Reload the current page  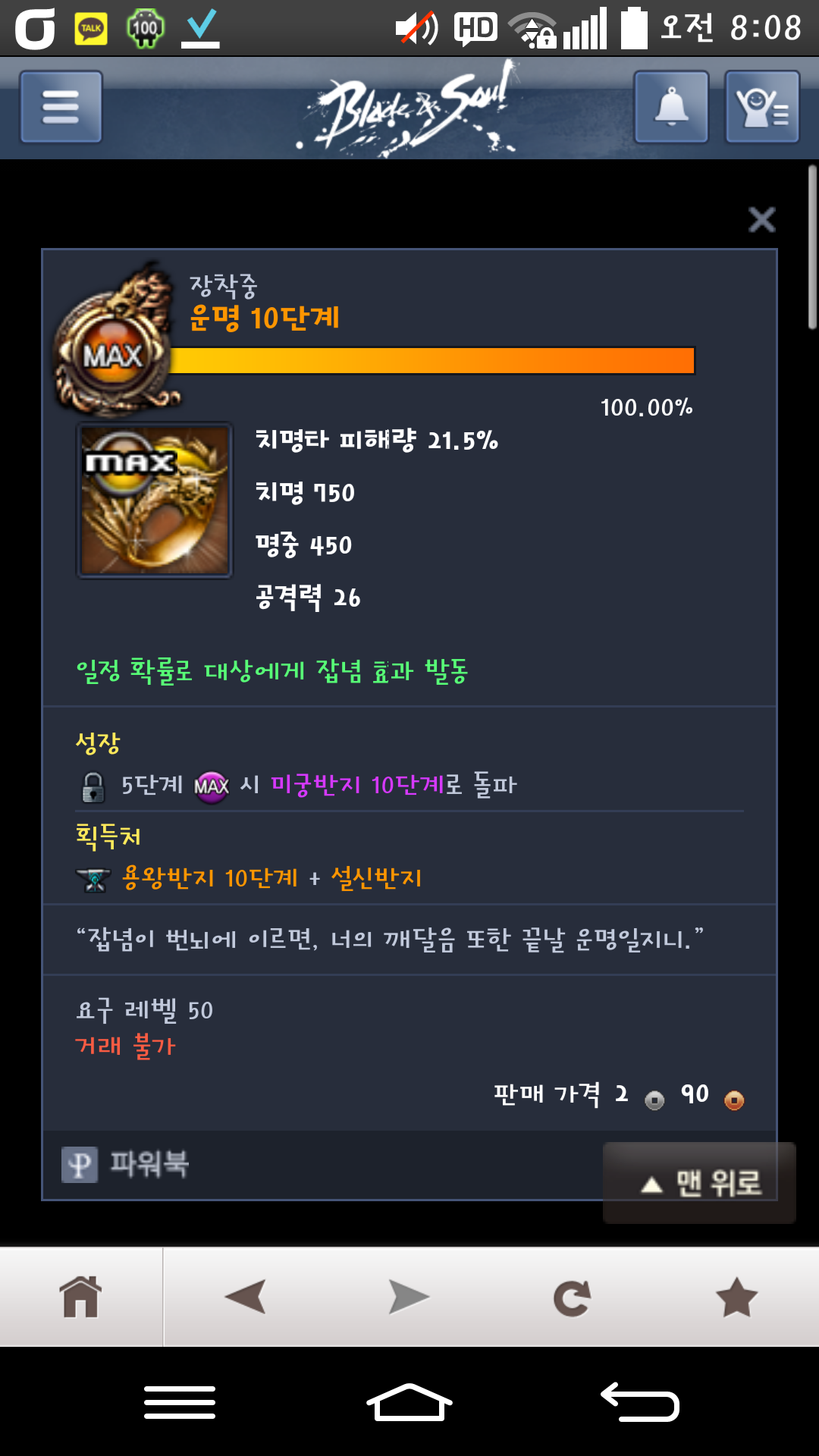(573, 1297)
